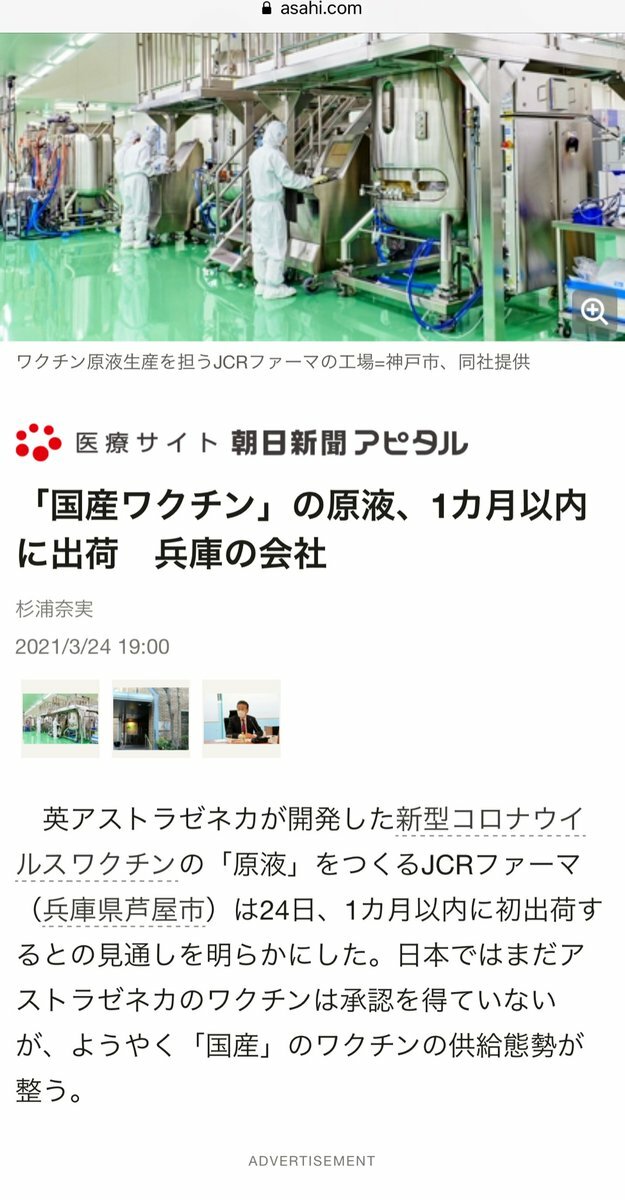View the factory equipment thumbnail
This screenshot has width=625, height=1200.
click(60, 718)
